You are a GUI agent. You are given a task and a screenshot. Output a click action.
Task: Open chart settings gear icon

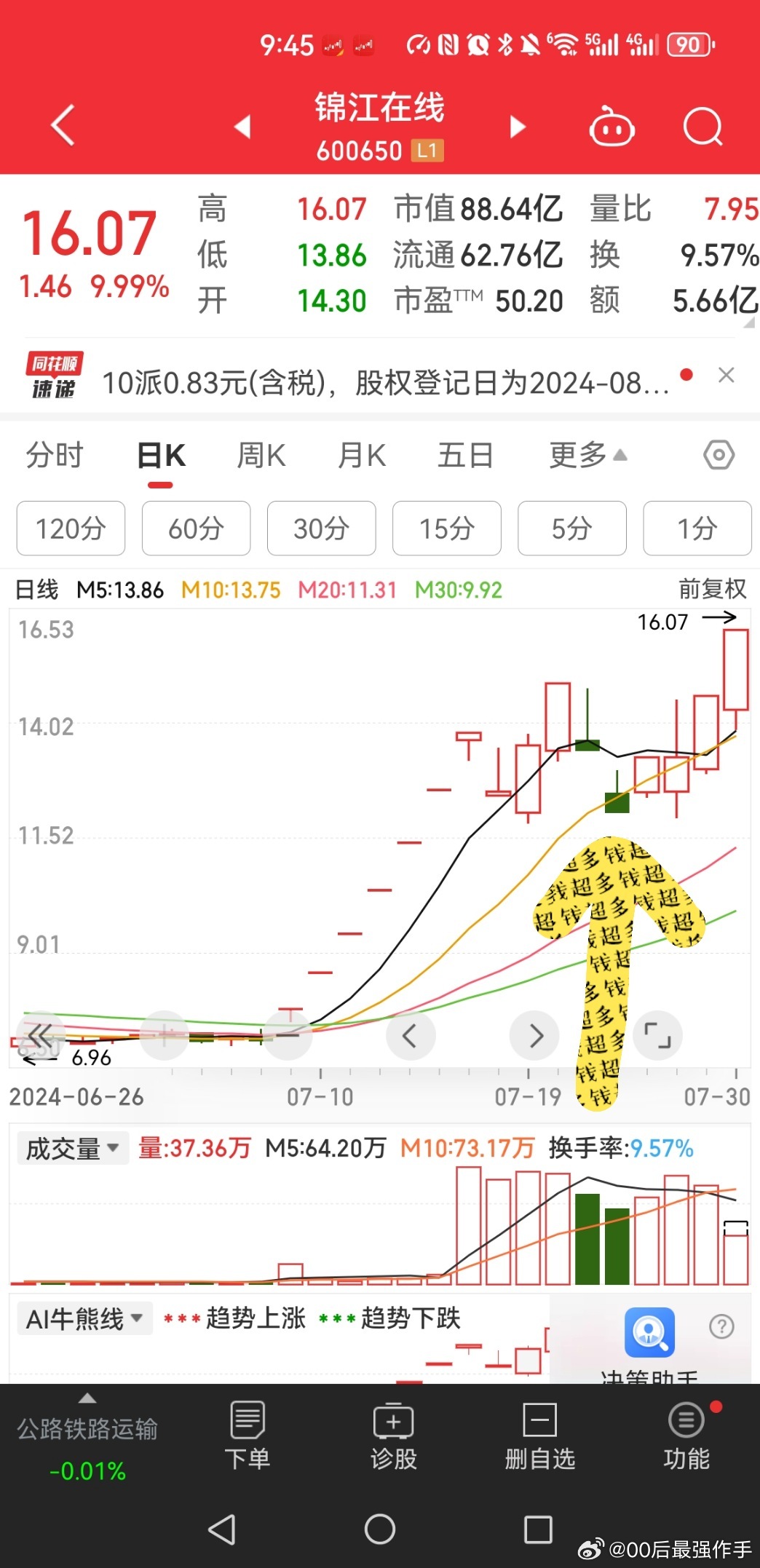click(x=719, y=454)
